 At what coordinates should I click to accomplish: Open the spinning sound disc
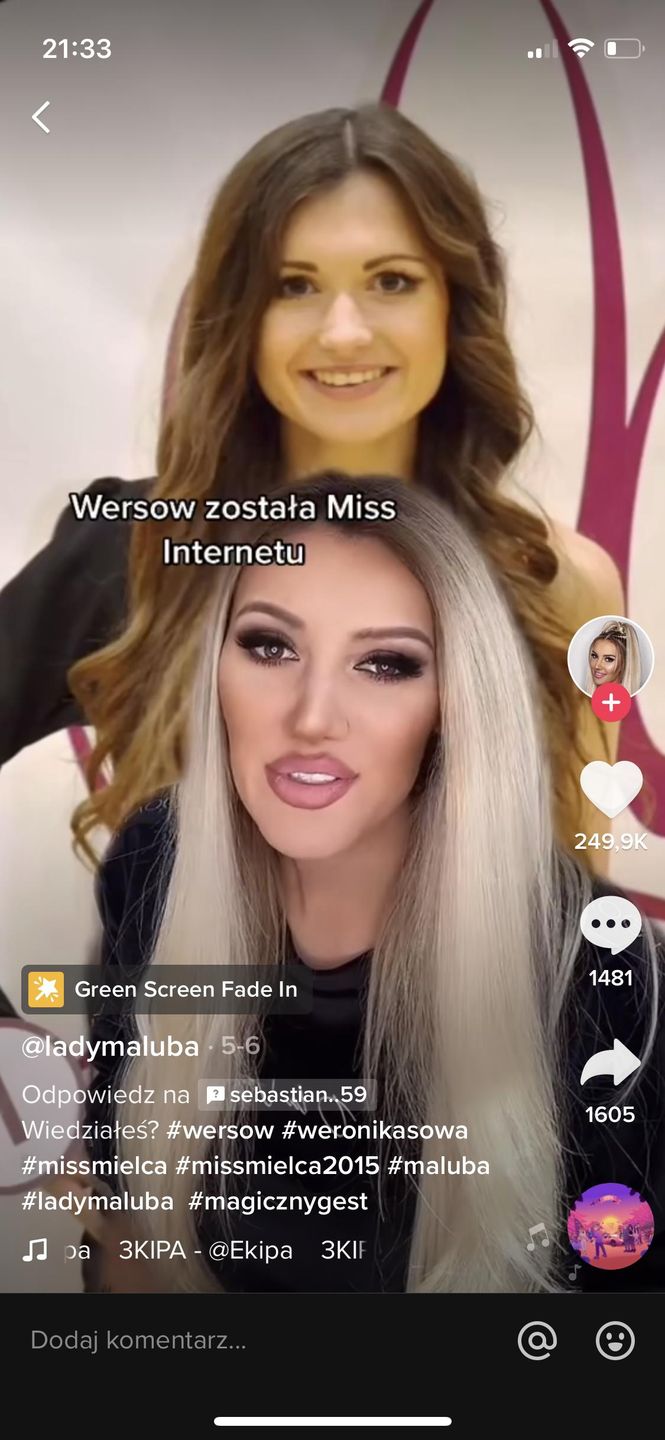610,1226
